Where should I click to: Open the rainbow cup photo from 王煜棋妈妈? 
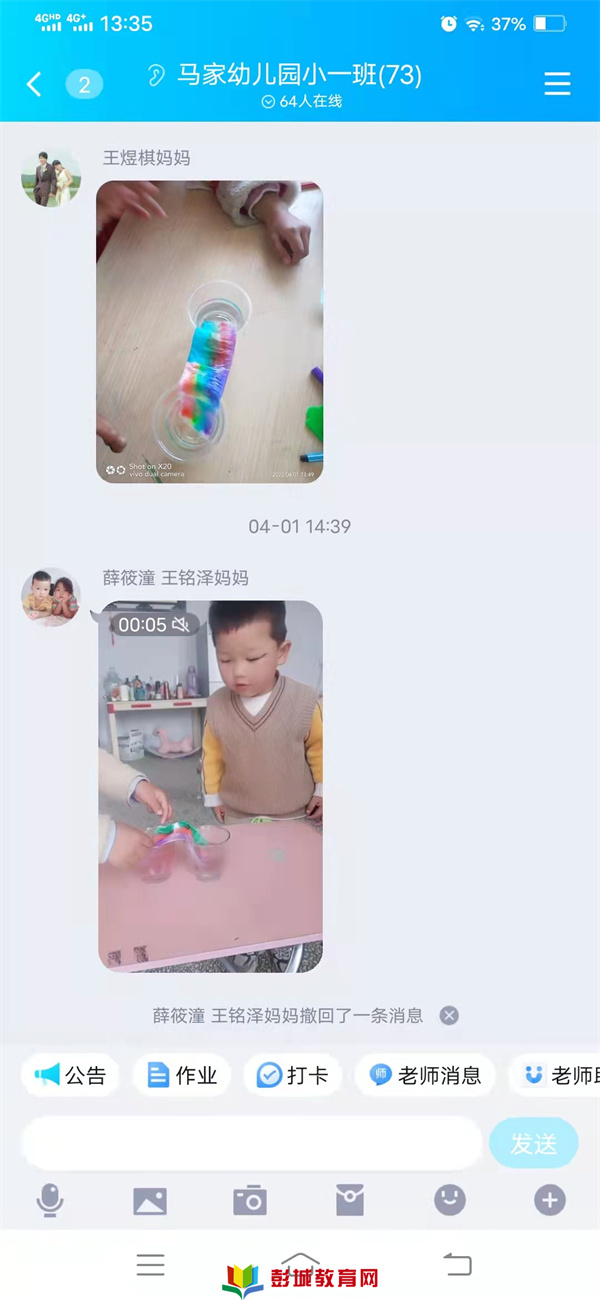pos(209,332)
